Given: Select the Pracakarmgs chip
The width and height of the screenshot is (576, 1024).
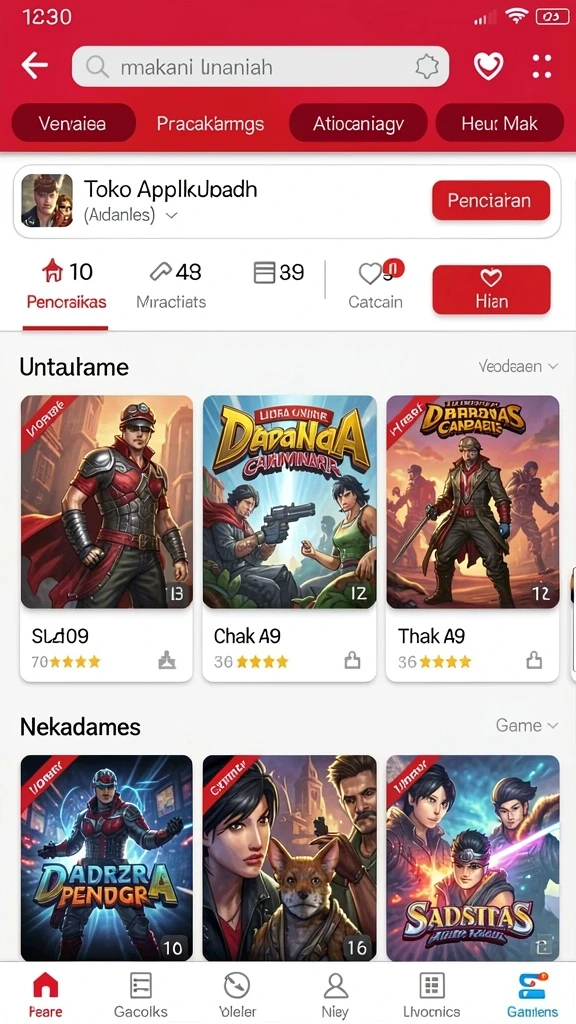Looking at the screenshot, I should pos(210,123).
